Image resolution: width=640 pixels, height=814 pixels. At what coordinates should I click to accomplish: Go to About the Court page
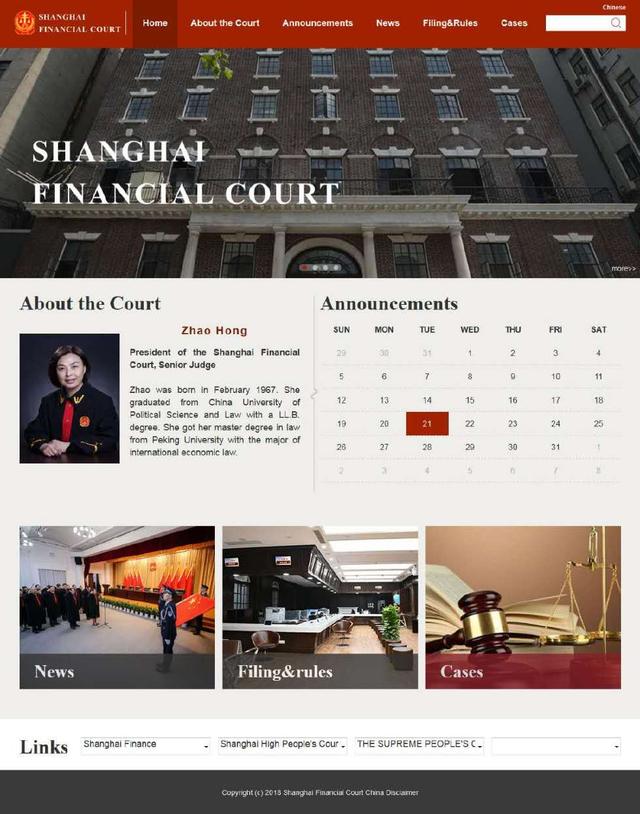225,23
